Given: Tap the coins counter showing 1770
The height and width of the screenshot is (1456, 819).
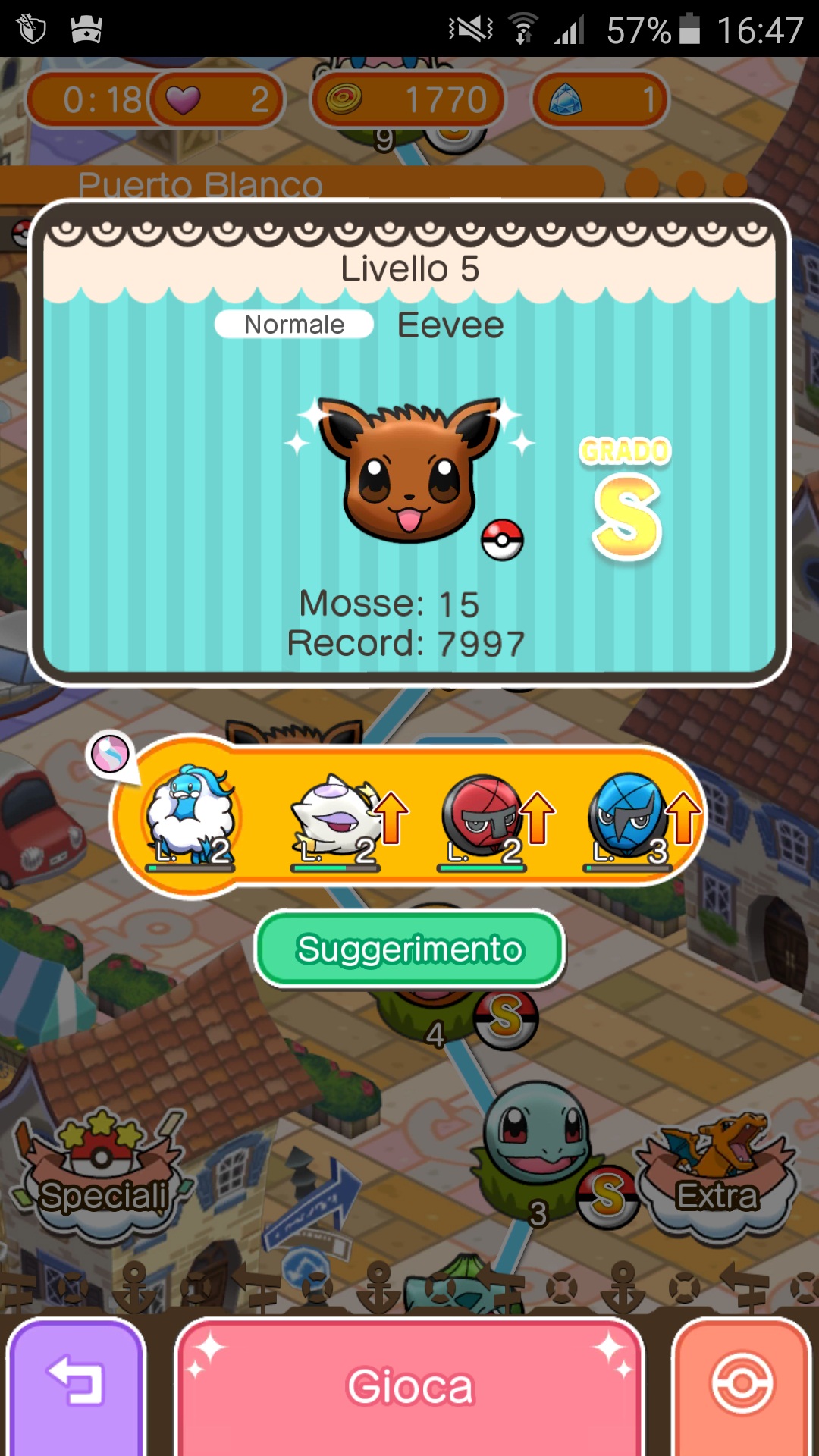Looking at the screenshot, I should [408, 99].
